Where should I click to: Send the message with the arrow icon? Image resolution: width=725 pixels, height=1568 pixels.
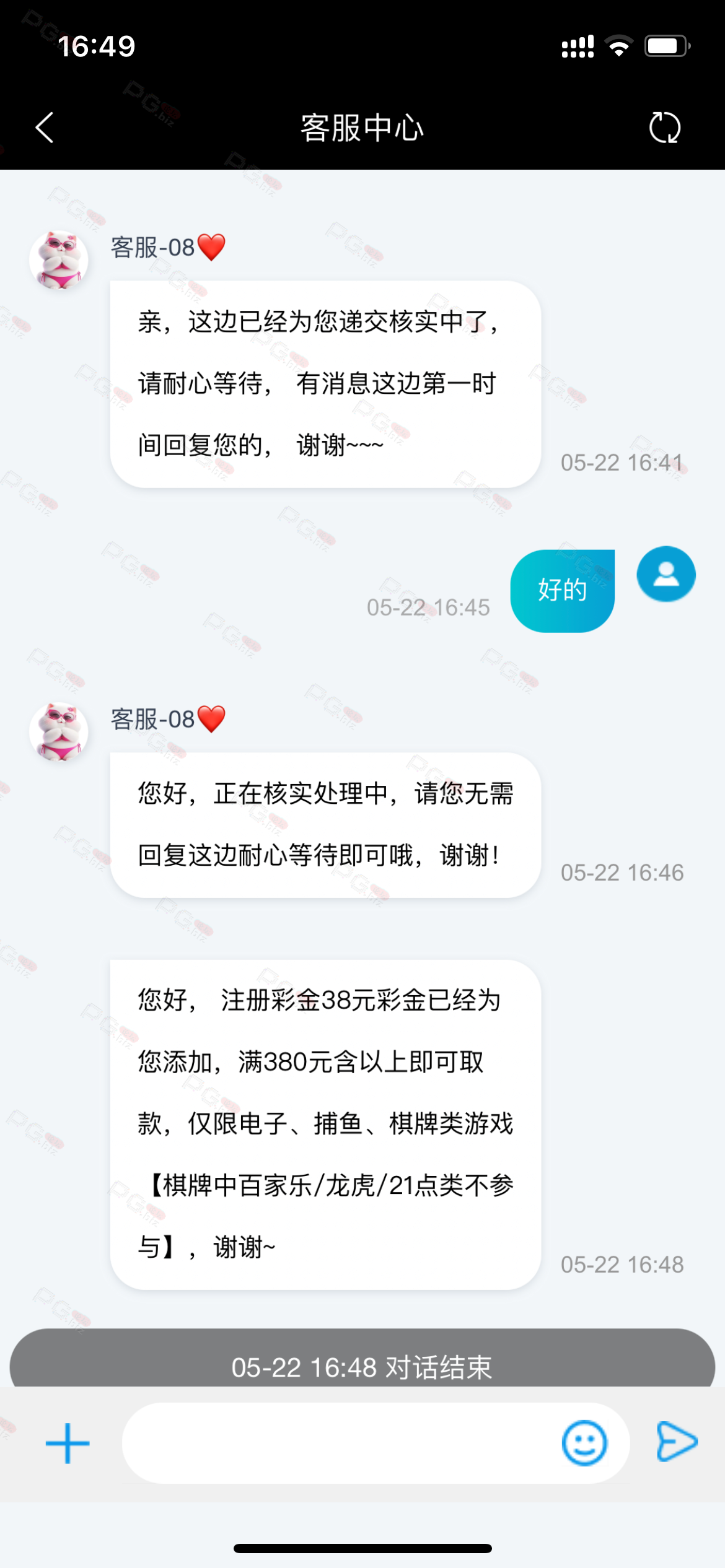tap(677, 1442)
